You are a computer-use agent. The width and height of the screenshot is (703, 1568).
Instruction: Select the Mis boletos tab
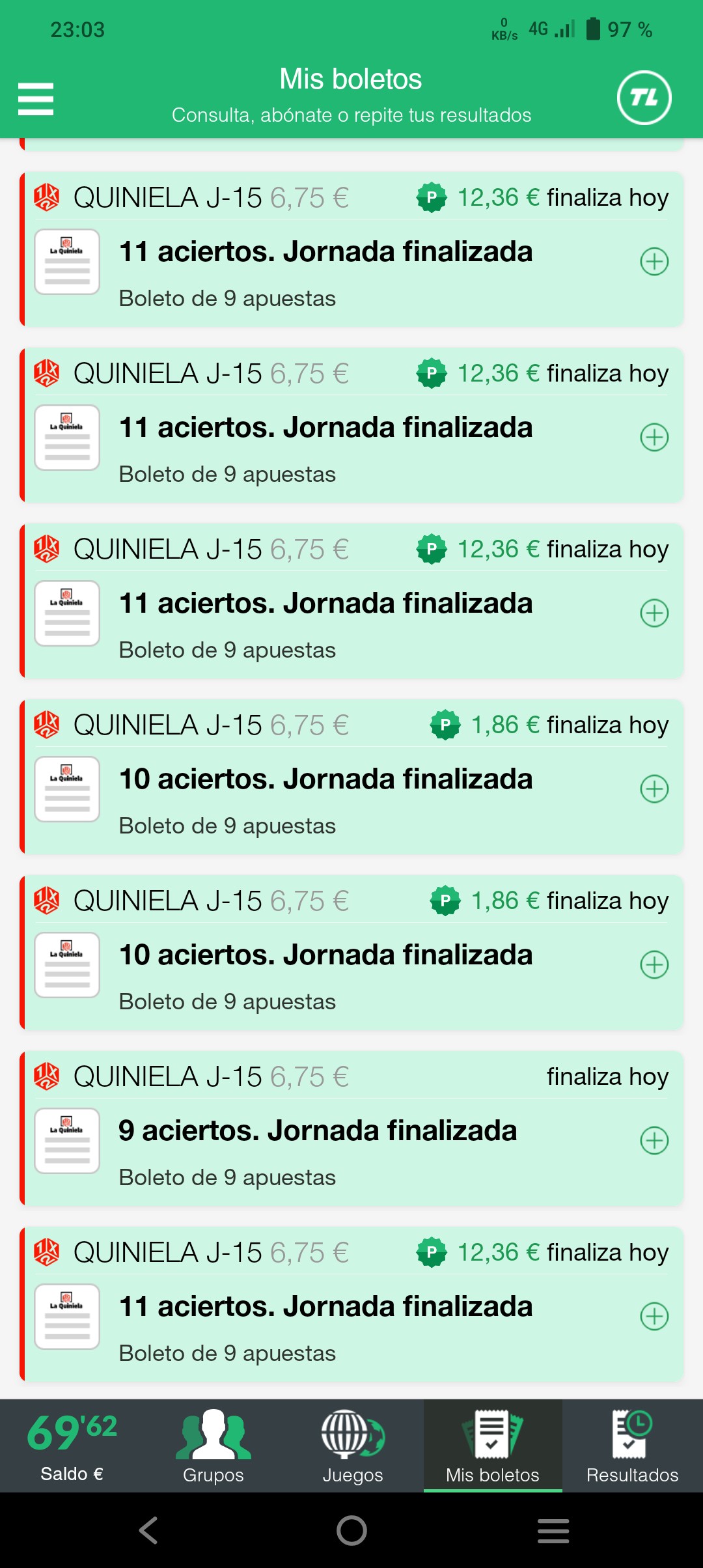click(493, 1446)
